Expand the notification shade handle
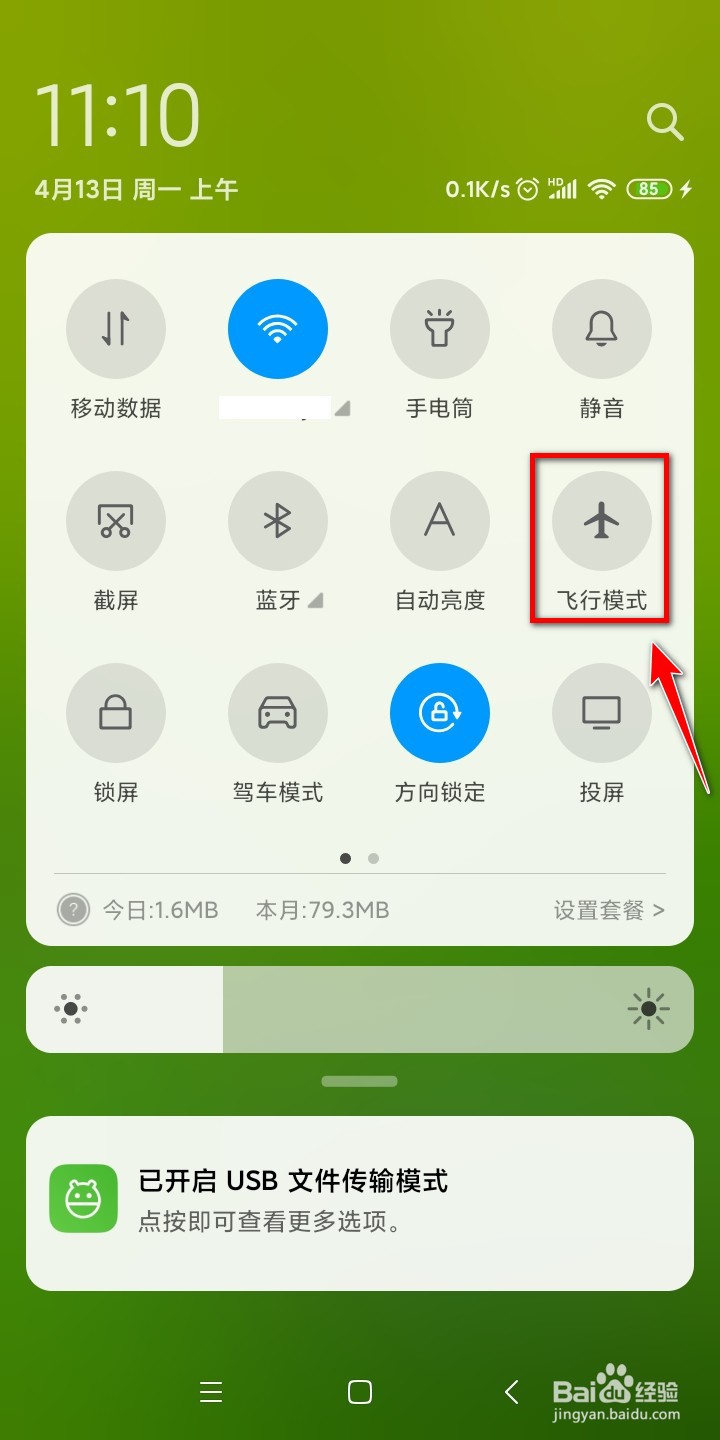 coord(359,1080)
